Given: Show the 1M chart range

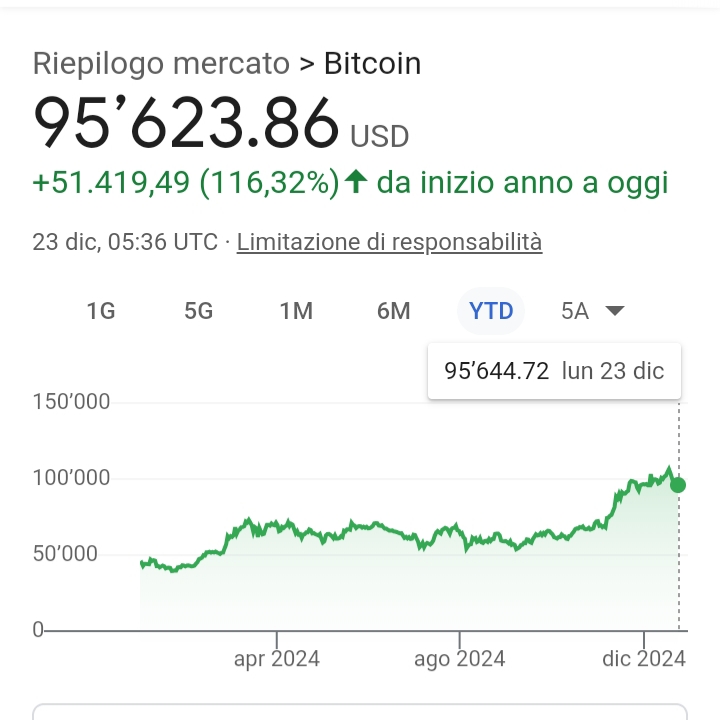Looking at the screenshot, I should click(296, 311).
